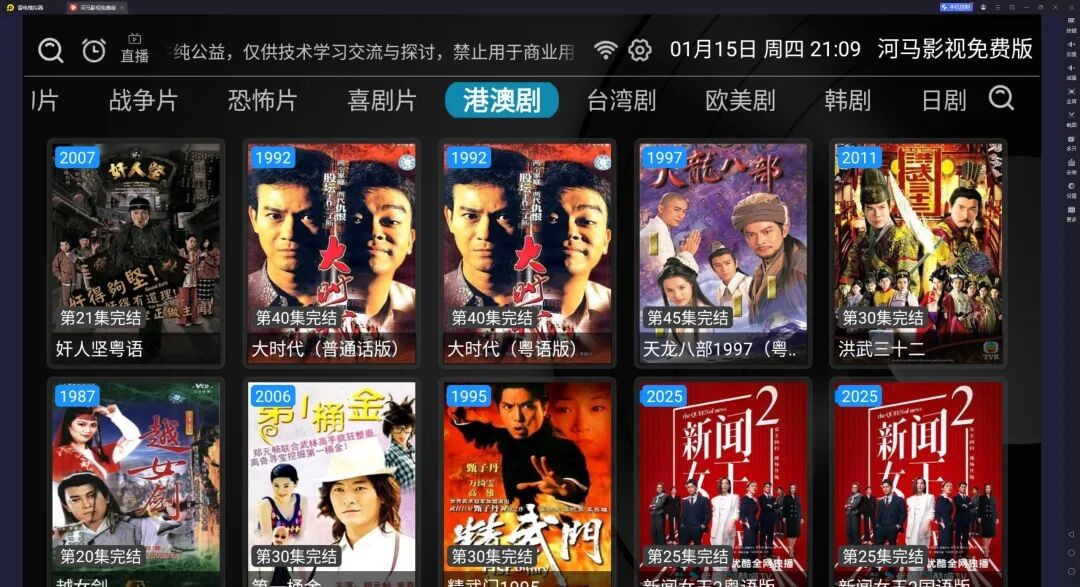Show the 韩剧 category
This screenshot has height=587, width=1080.
coord(847,100)
